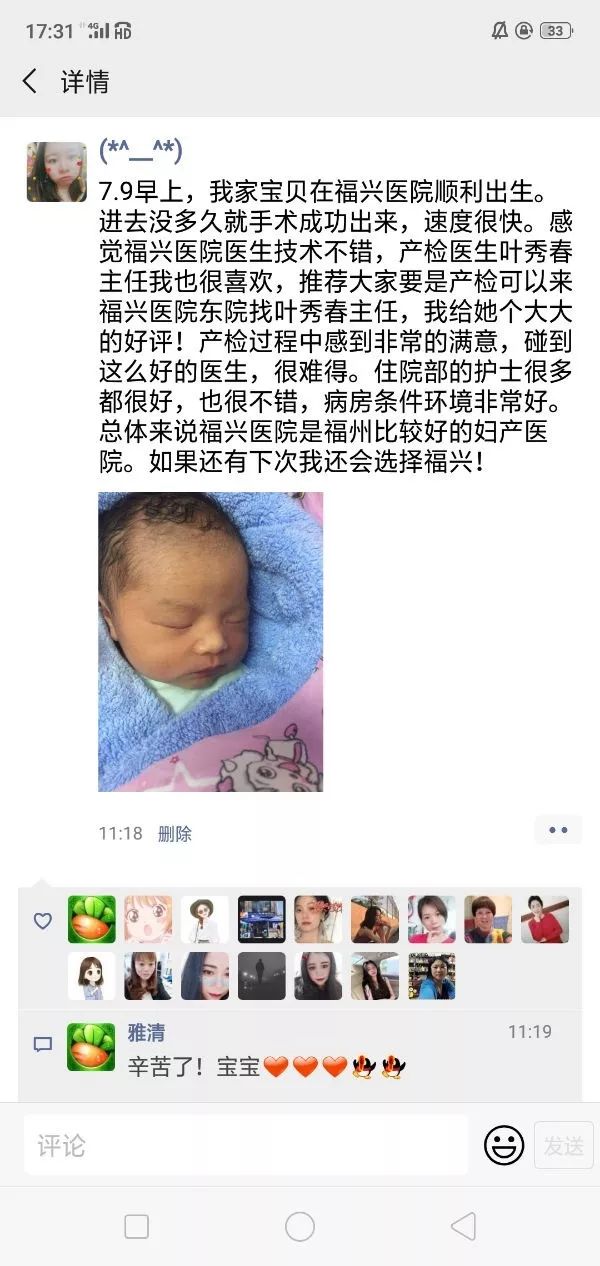
Task: Open the like and comment options button
Action: tap(557, 830)
